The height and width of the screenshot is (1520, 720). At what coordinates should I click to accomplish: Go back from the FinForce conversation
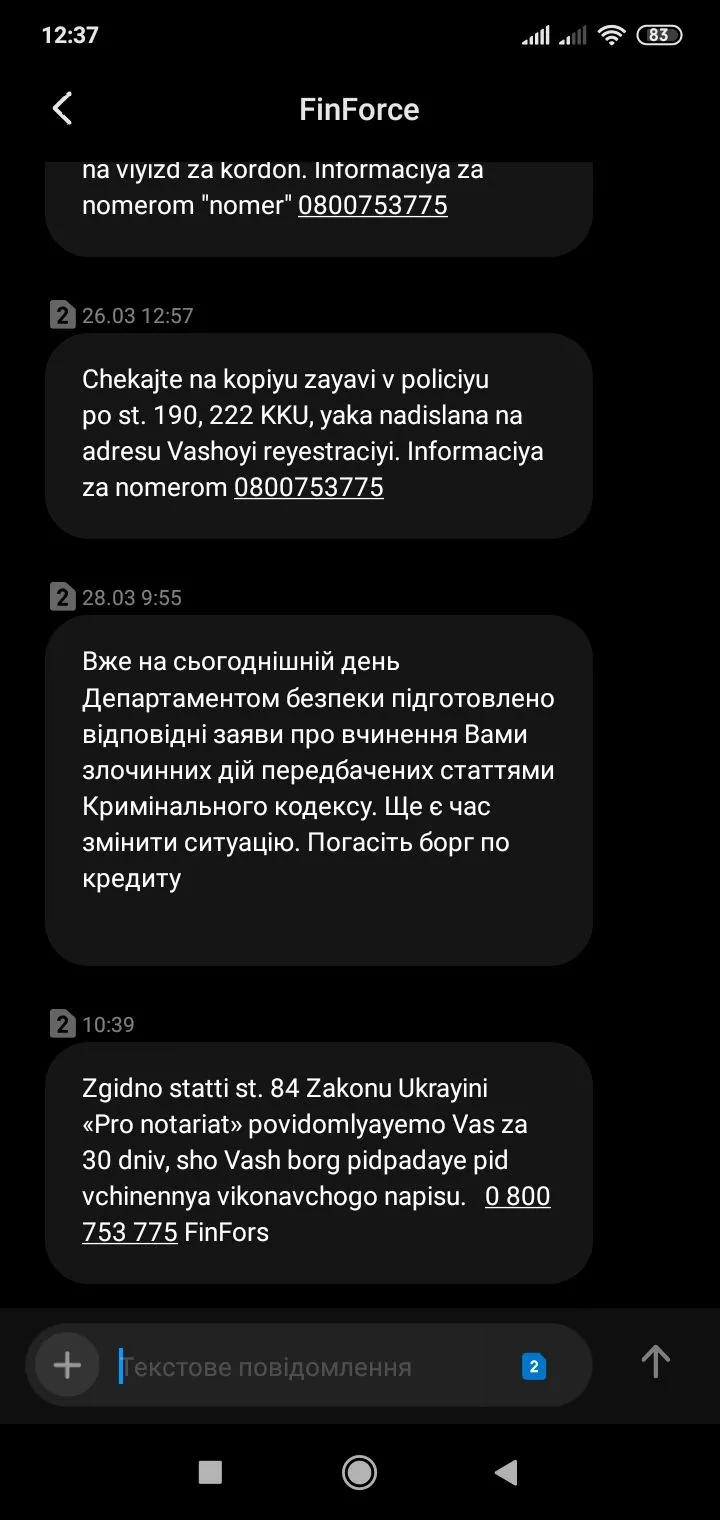click(x=62, y=108)
